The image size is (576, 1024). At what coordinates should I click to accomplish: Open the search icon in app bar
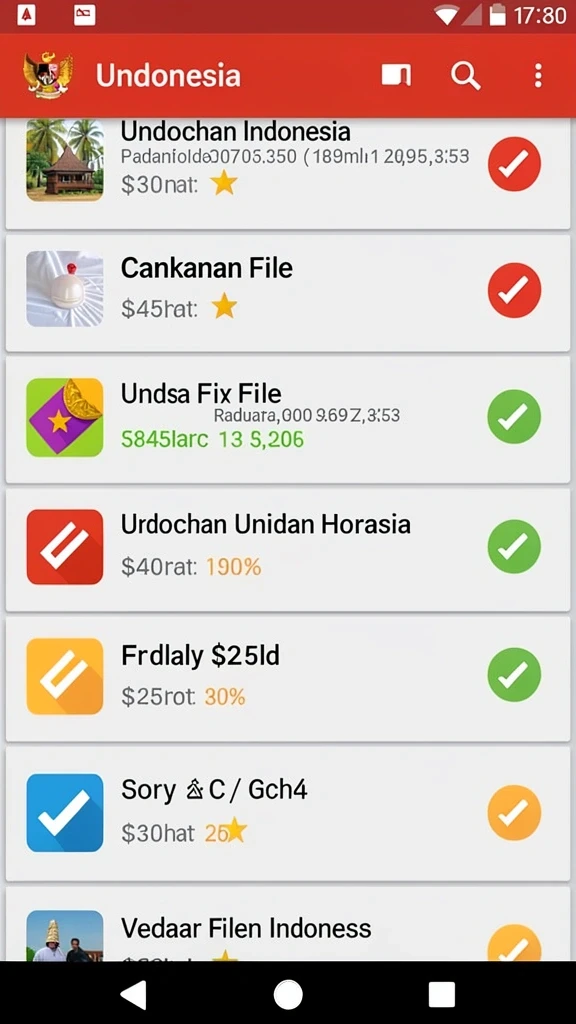(x=466, y=76)
